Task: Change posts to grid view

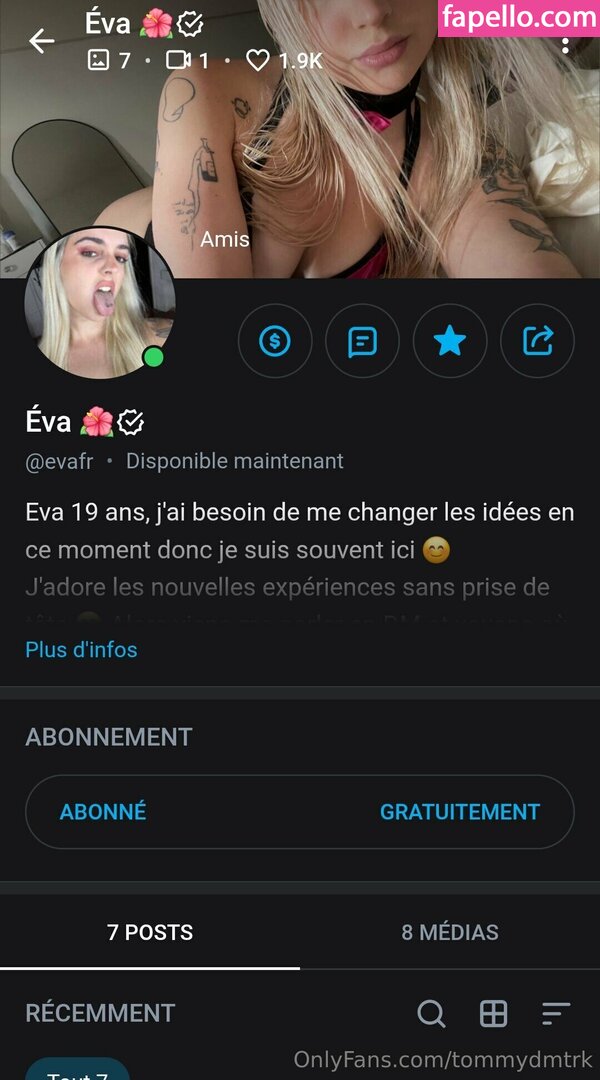Action: coord(494,1013)
